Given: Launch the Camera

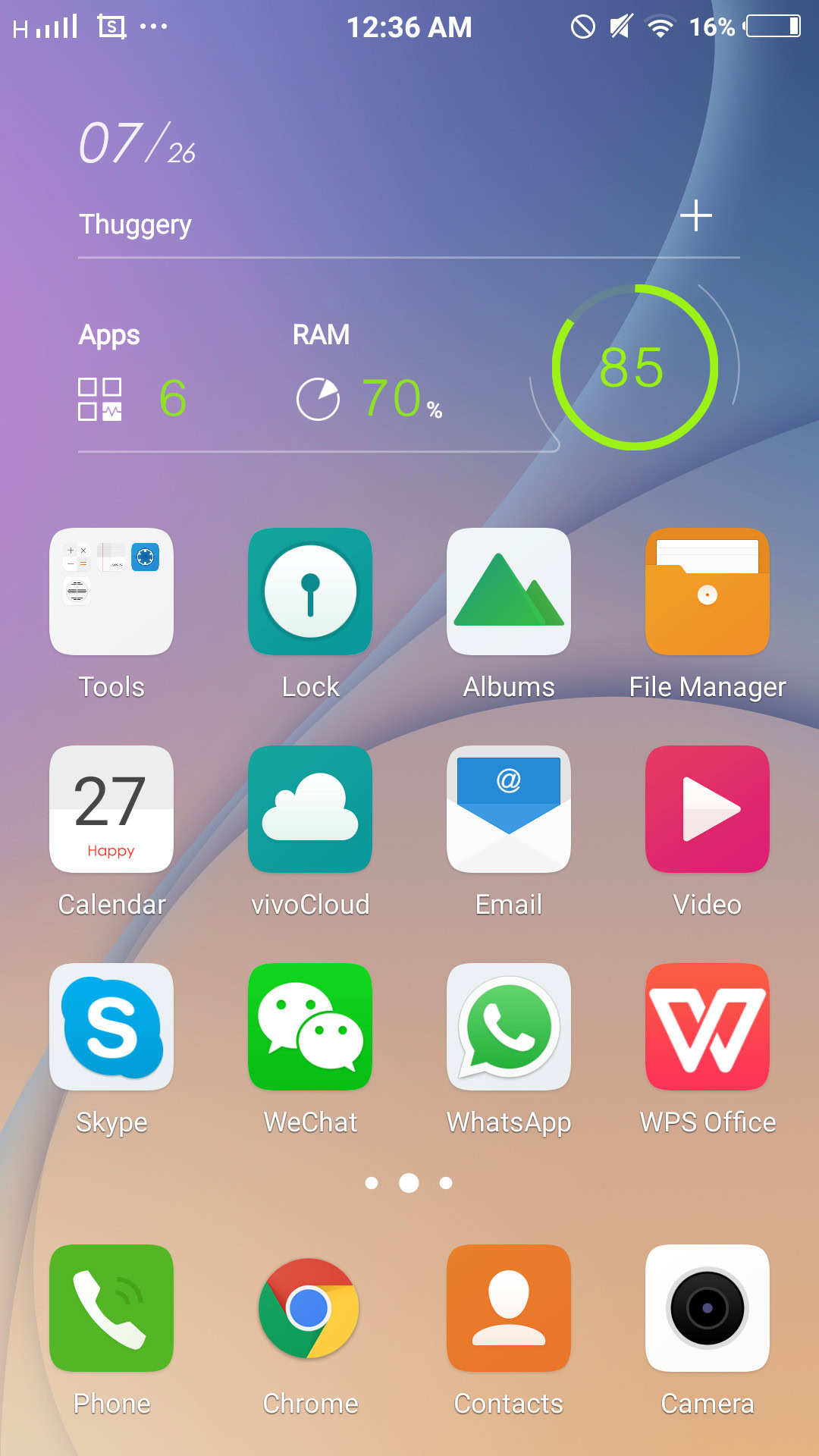Looking at the screenshot, I should tap(708, 1308).
